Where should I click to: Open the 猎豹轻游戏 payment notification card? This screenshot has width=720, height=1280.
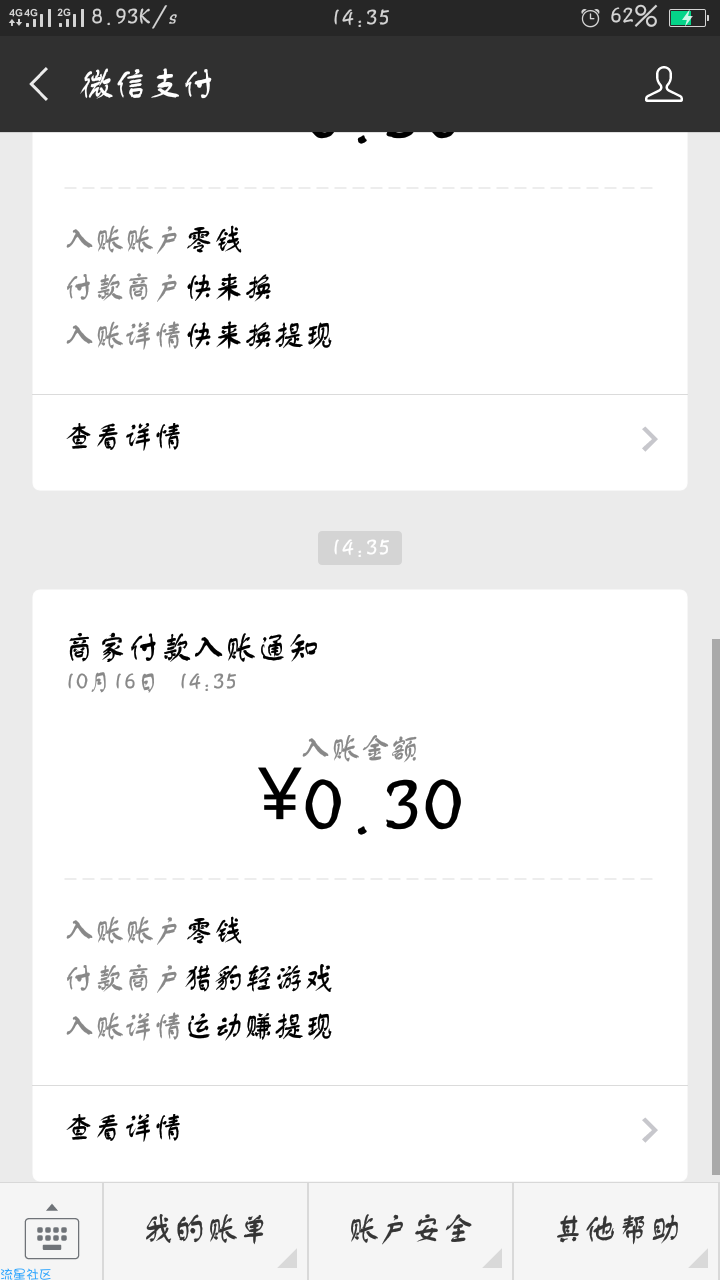click(x=360, y=885)
